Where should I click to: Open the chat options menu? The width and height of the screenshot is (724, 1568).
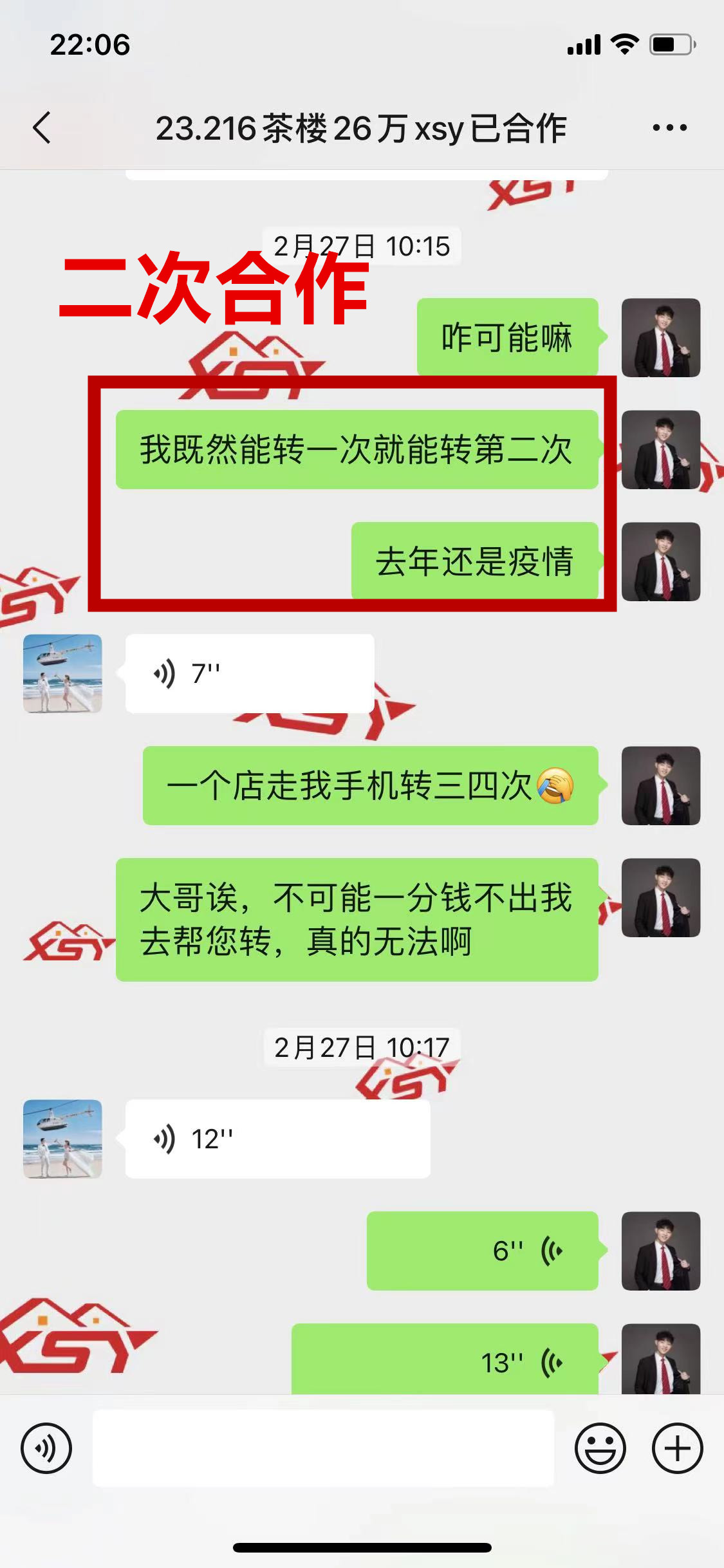pyautogui.click(x=669, y=127)
